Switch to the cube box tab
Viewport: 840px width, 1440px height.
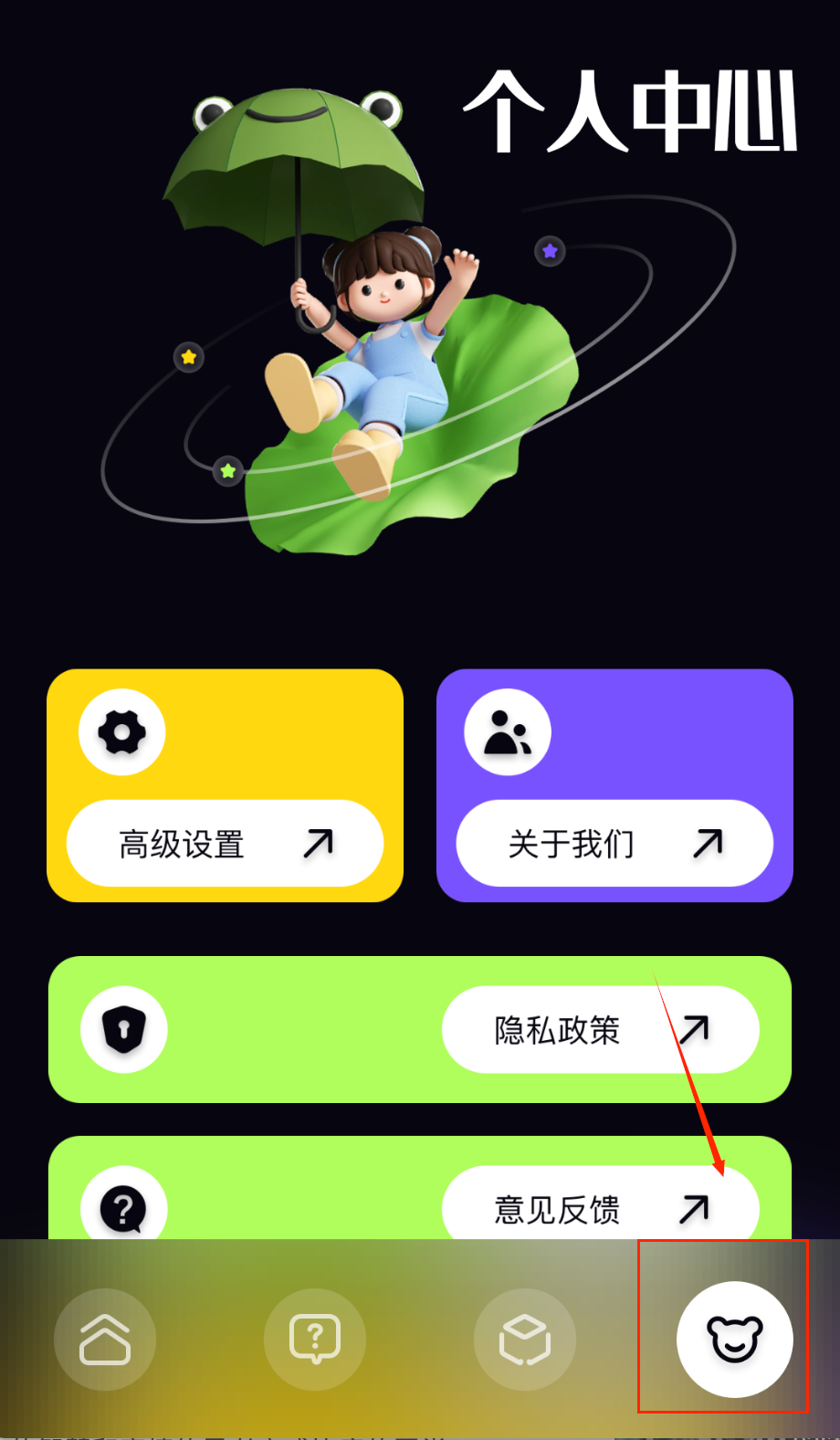click(525, 1340)
